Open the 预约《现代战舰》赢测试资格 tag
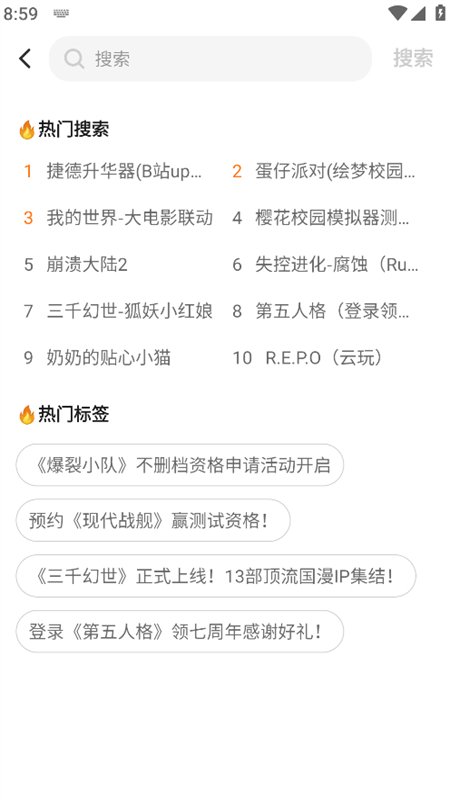 (153, 520)
